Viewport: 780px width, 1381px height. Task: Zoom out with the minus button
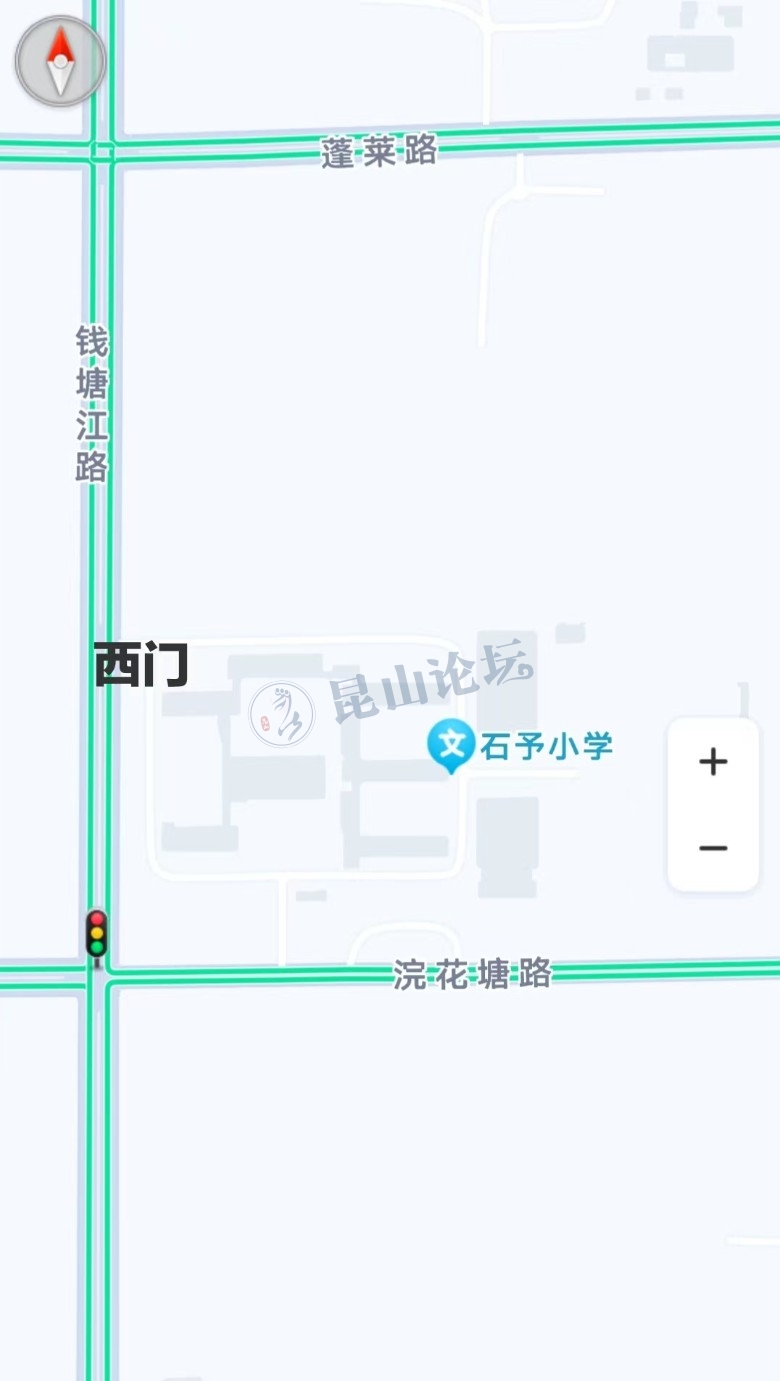(713, 848)
